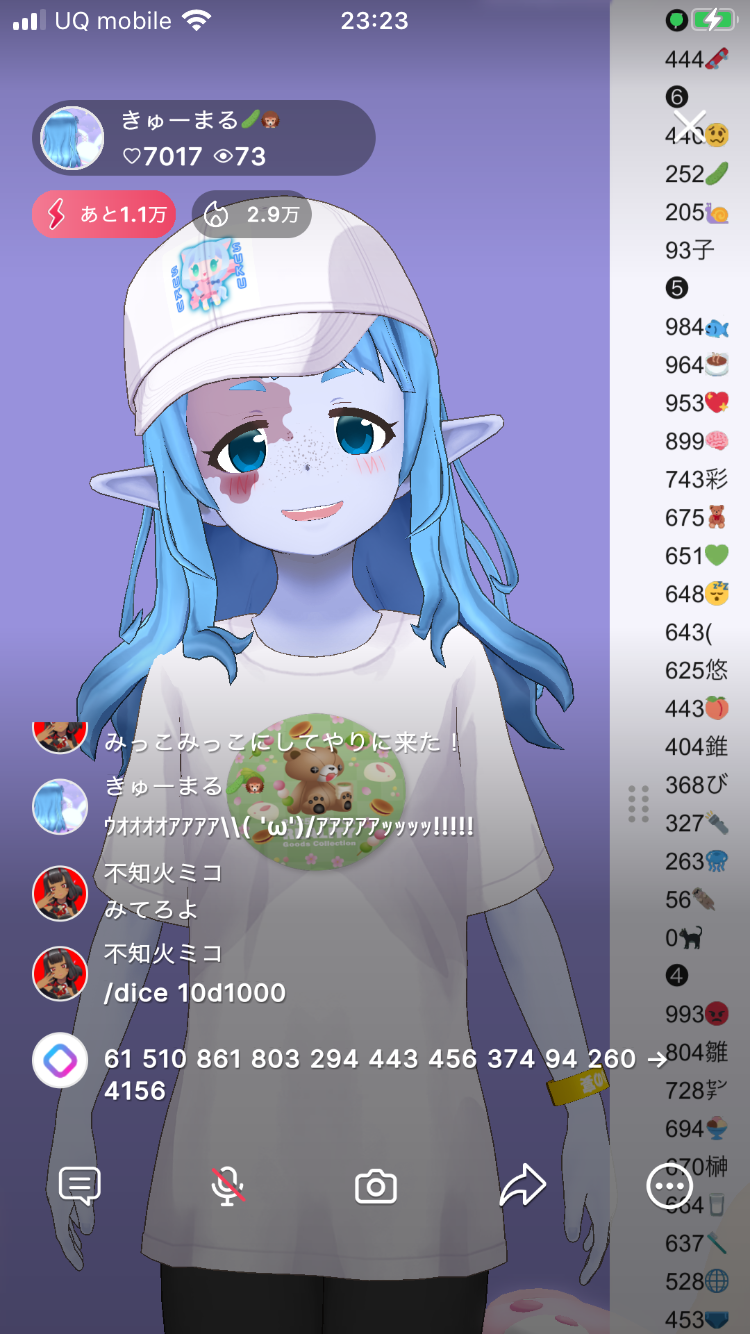
Task: Tap the side panel drag handle
Action: coord(638,803)
